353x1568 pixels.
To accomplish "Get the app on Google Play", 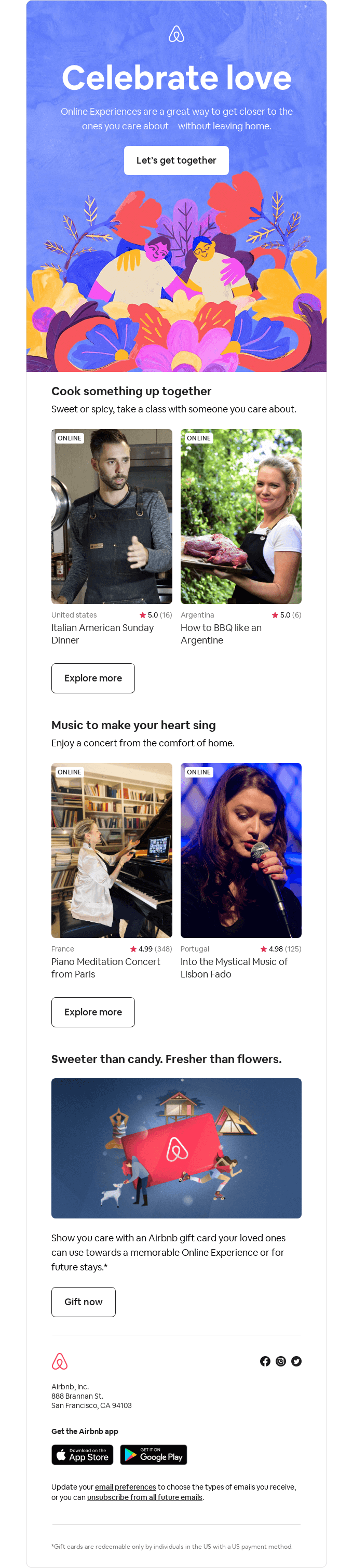I will [x=153, y=1454].
